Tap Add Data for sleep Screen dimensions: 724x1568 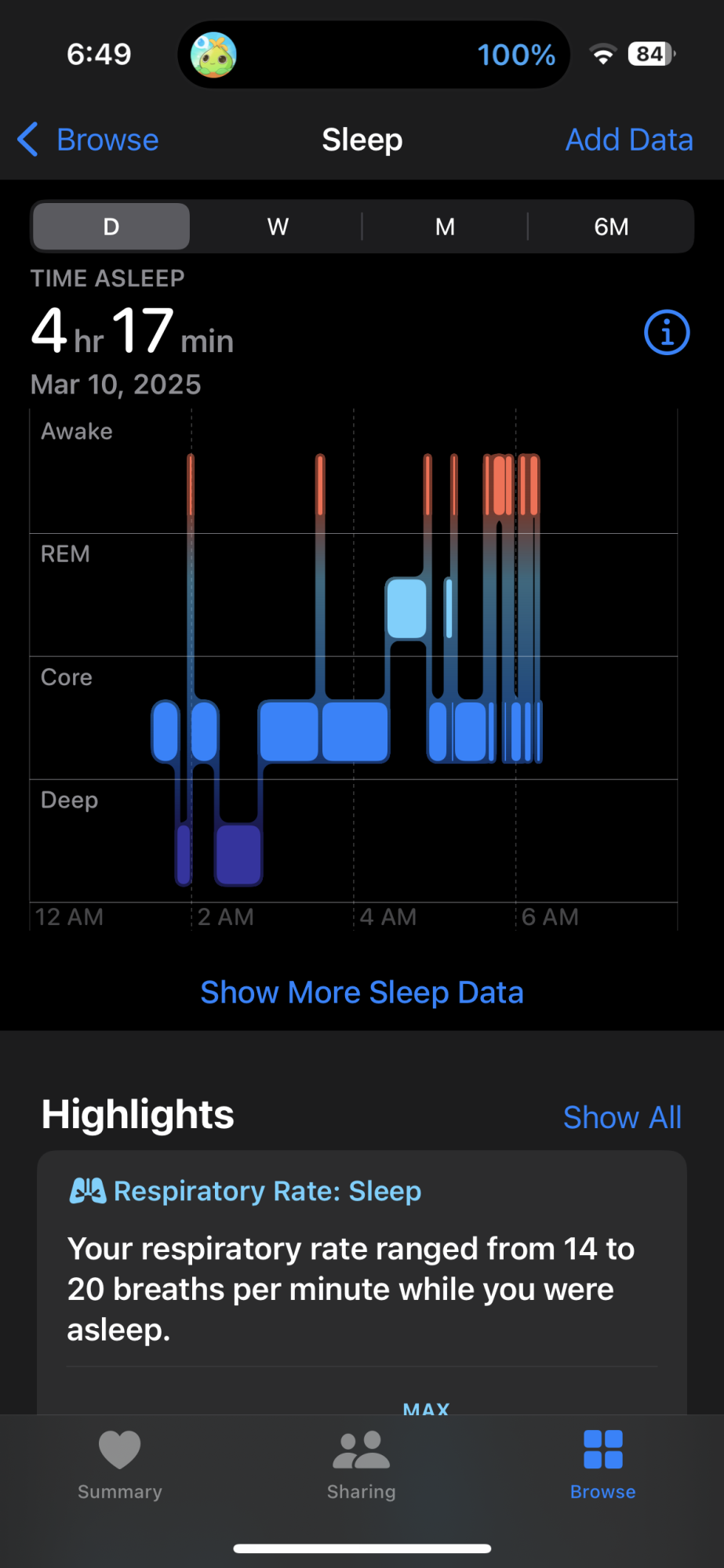[x=629, y=140]
